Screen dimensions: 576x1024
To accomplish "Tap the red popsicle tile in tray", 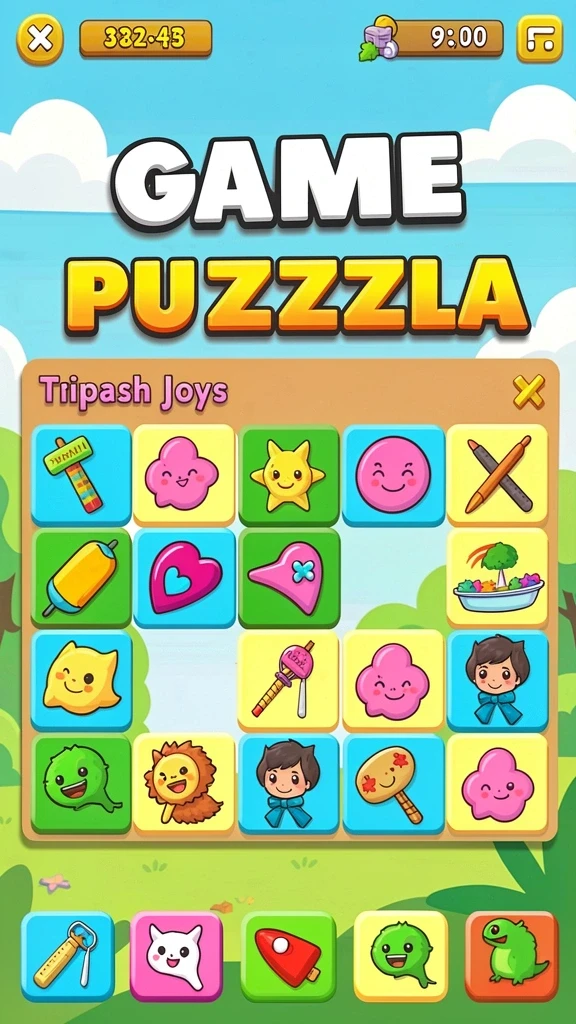I will (x=289, y=957).
